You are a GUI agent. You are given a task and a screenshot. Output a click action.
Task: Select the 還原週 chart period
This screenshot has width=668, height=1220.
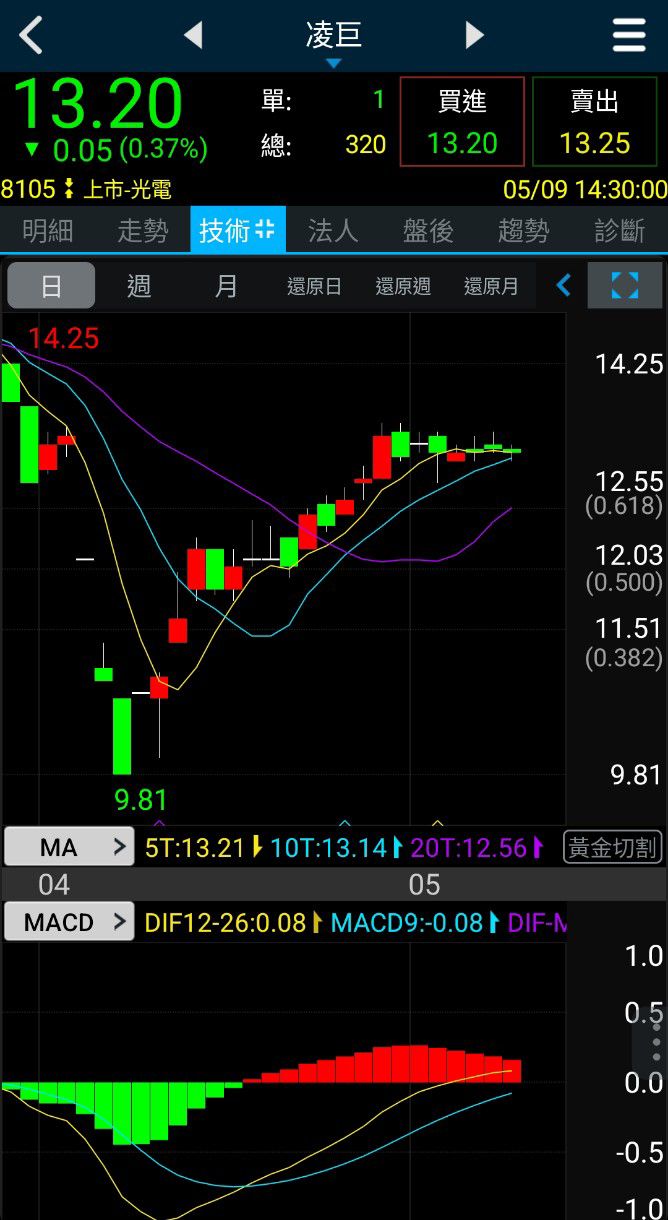(x=403, y=286)
